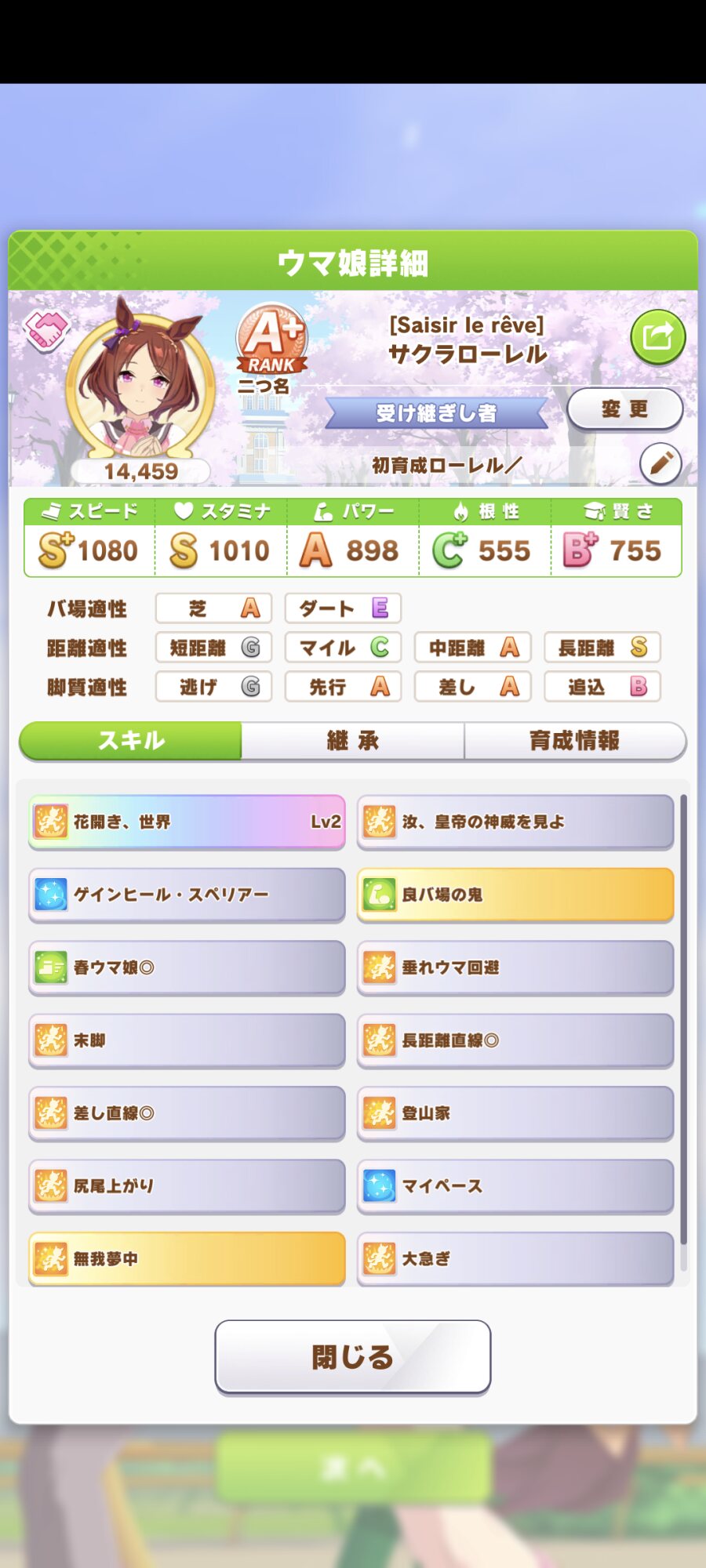
Task: Switch to the 育成情報 tab
Action: (575, 741)
